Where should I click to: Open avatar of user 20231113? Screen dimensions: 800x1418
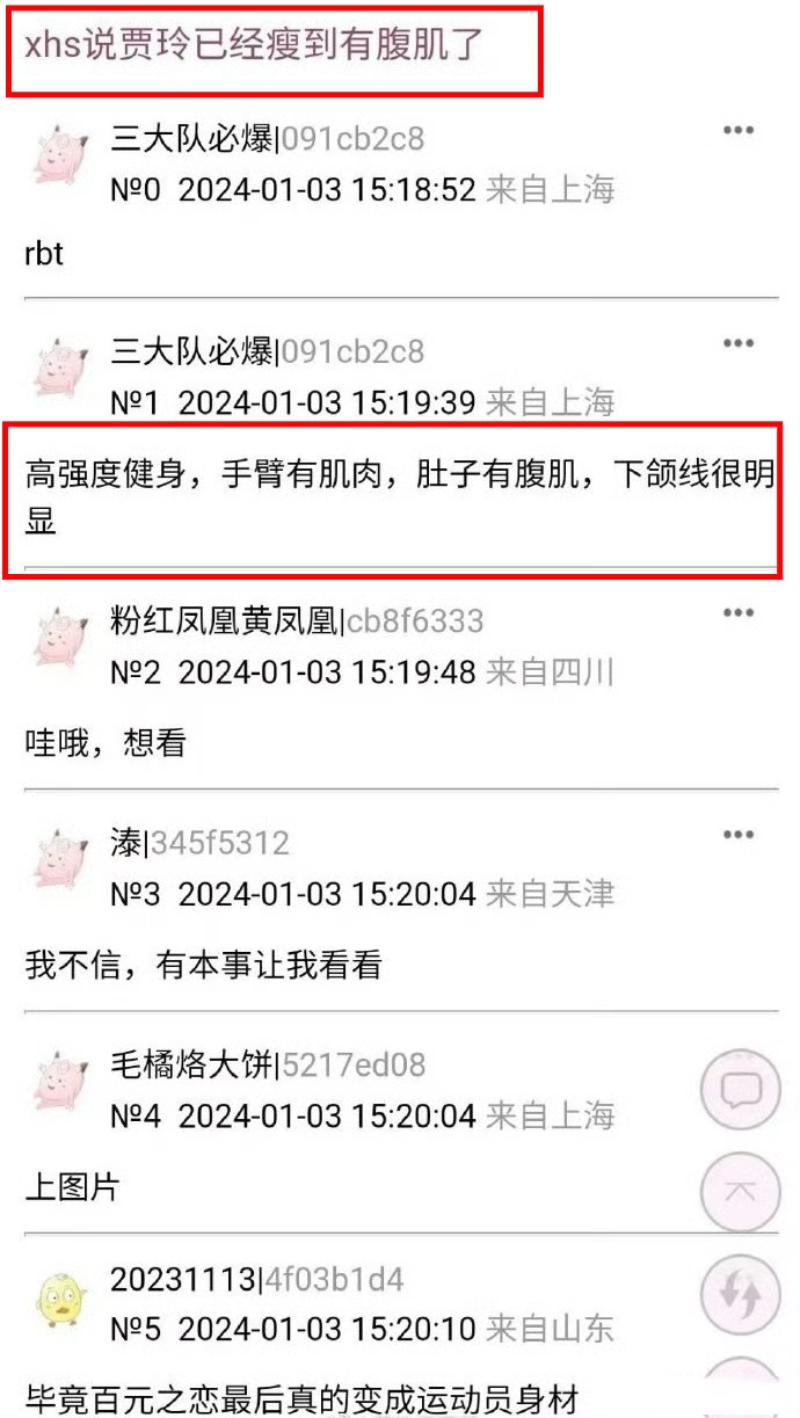coord(60,1301)
